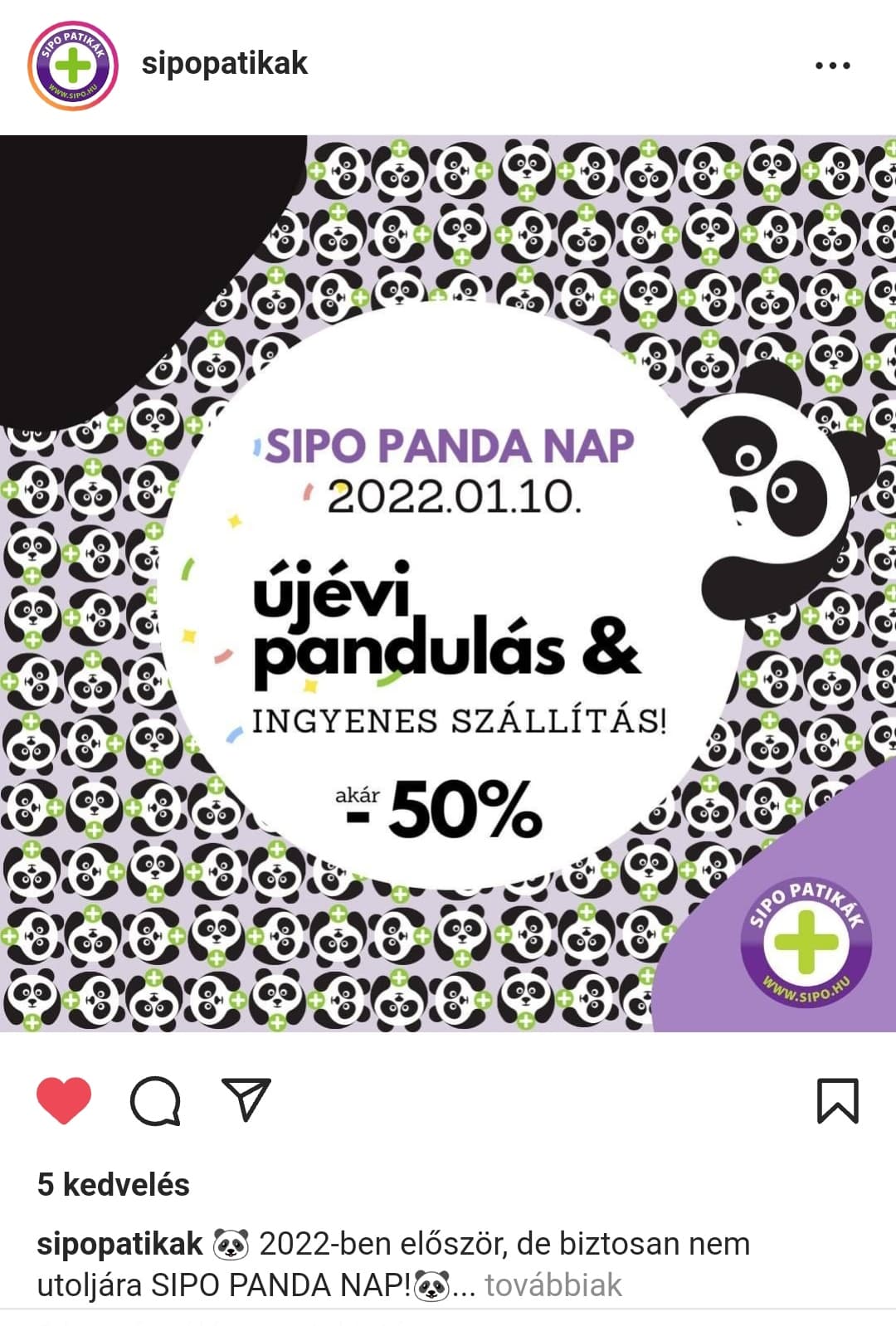The width and height of the screenshot is (896, 1326).
Task: Expand caption with továbbiak
Action: coord(553,1285)
